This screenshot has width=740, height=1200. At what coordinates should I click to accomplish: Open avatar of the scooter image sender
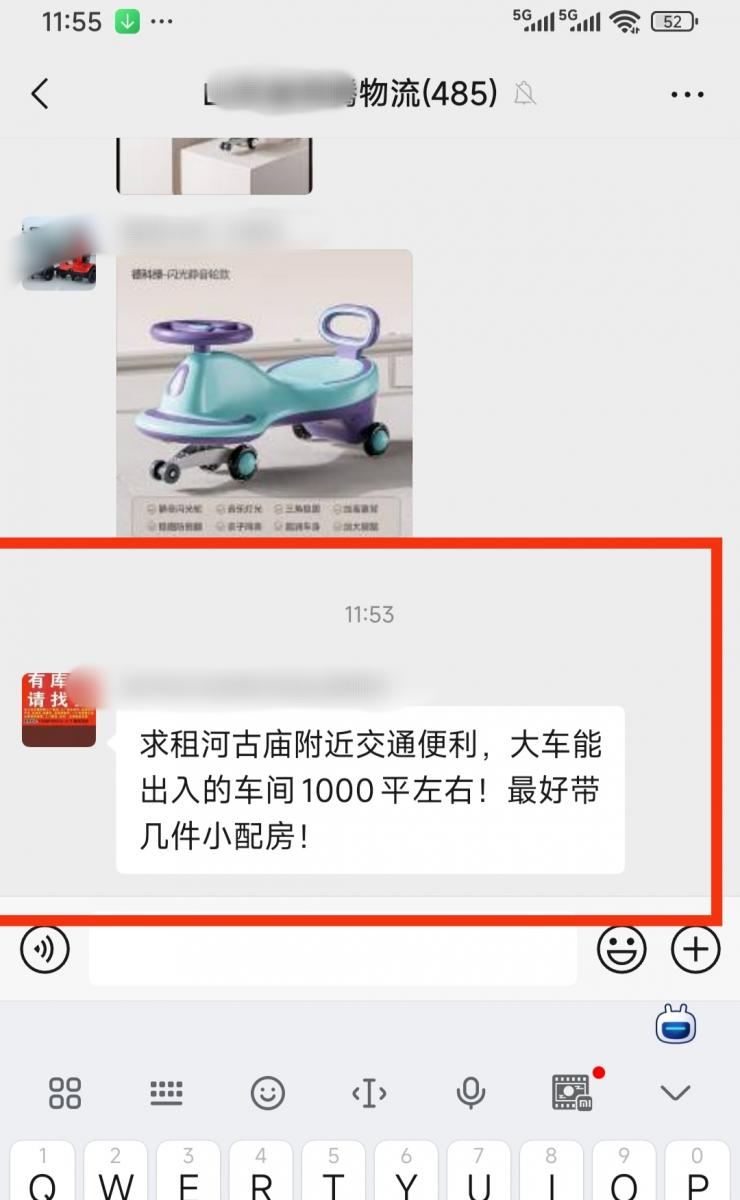[59, 254]
